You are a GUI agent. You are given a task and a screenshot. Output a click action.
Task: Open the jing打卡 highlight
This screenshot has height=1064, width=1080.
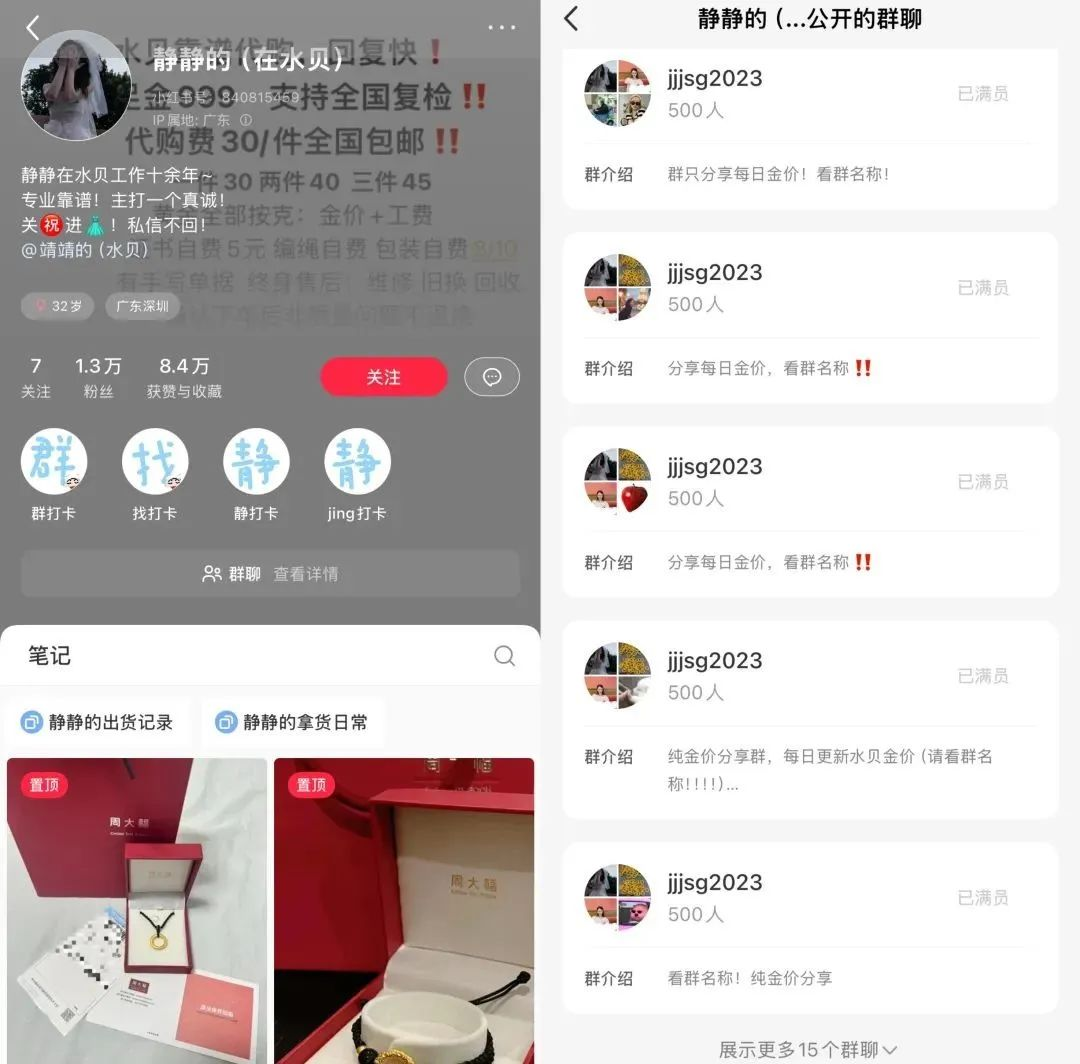(357, 463)
